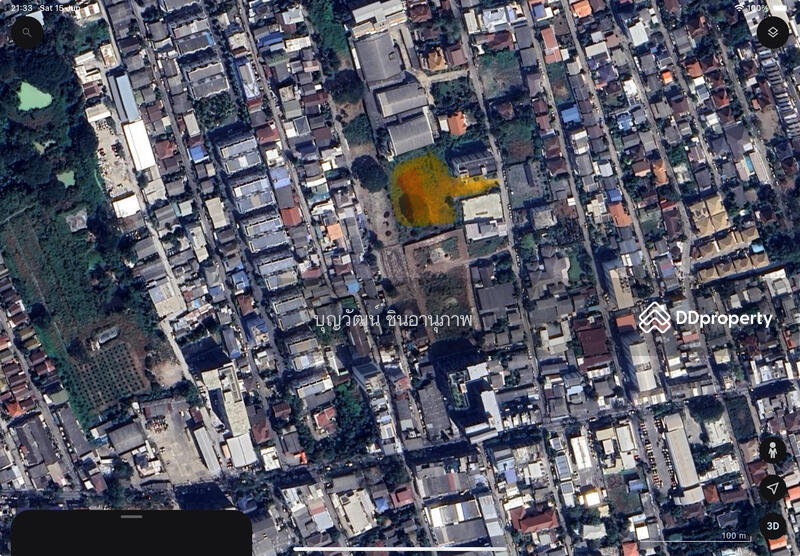The image size is (800, 556).
Task: Open the search magnifier icon
Action: click(27, 32)
